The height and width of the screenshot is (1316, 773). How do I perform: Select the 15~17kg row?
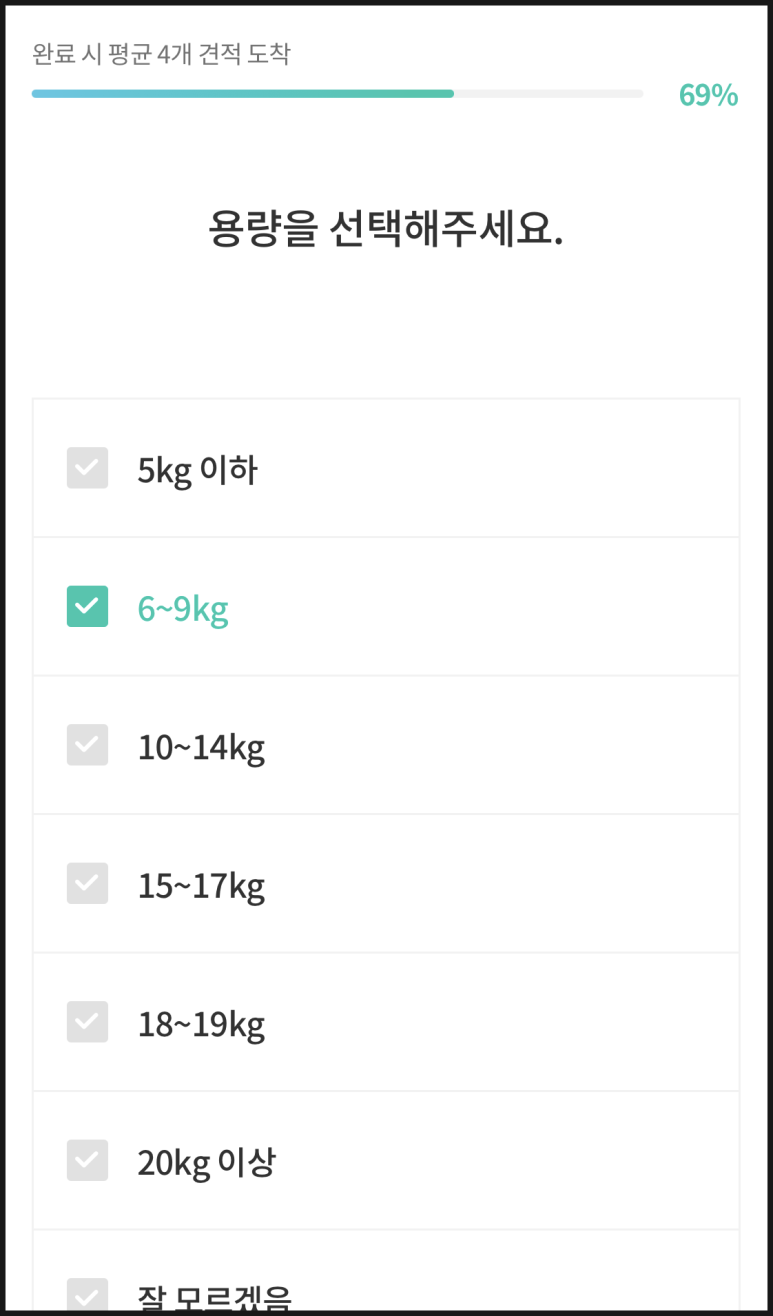(386, 883)
